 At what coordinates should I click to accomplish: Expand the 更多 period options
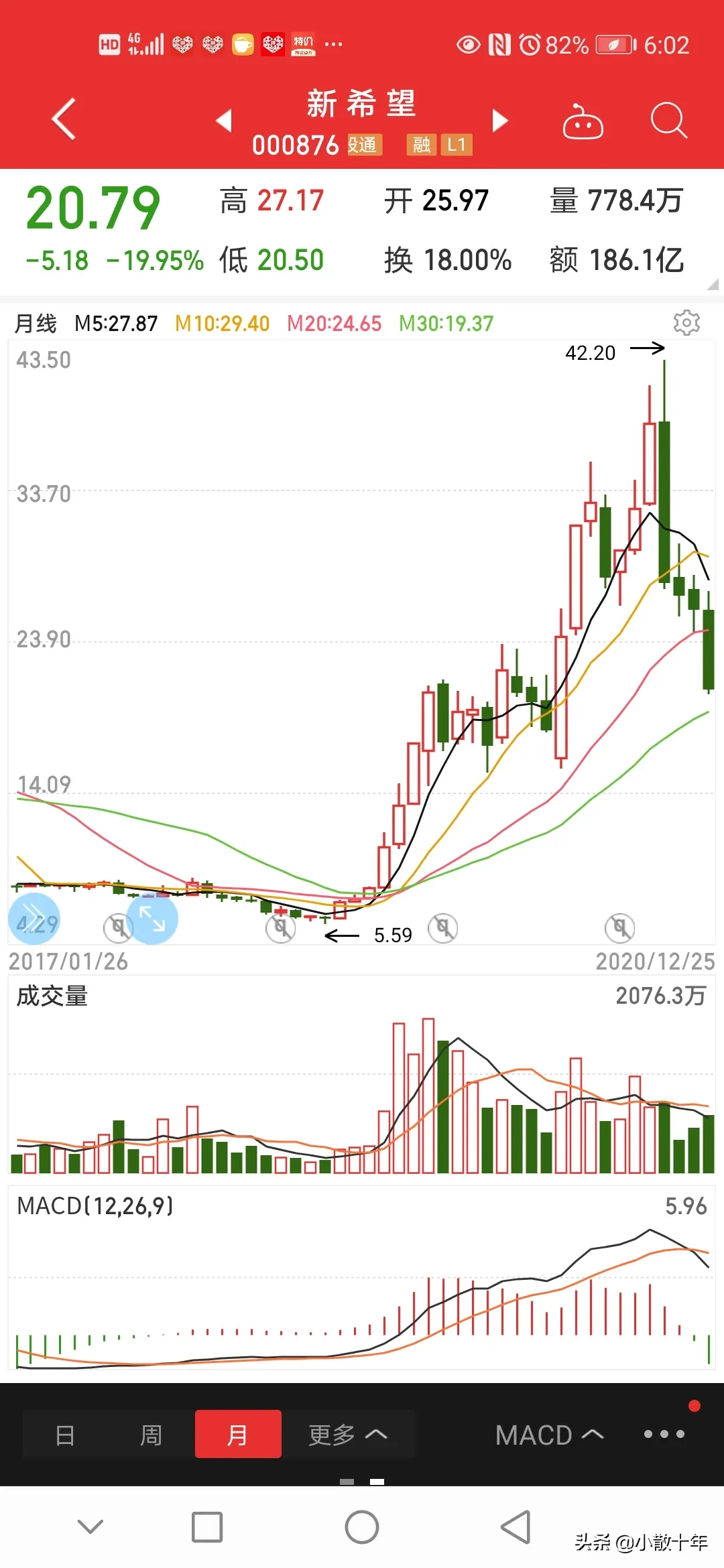click(x=348, y=1434)
